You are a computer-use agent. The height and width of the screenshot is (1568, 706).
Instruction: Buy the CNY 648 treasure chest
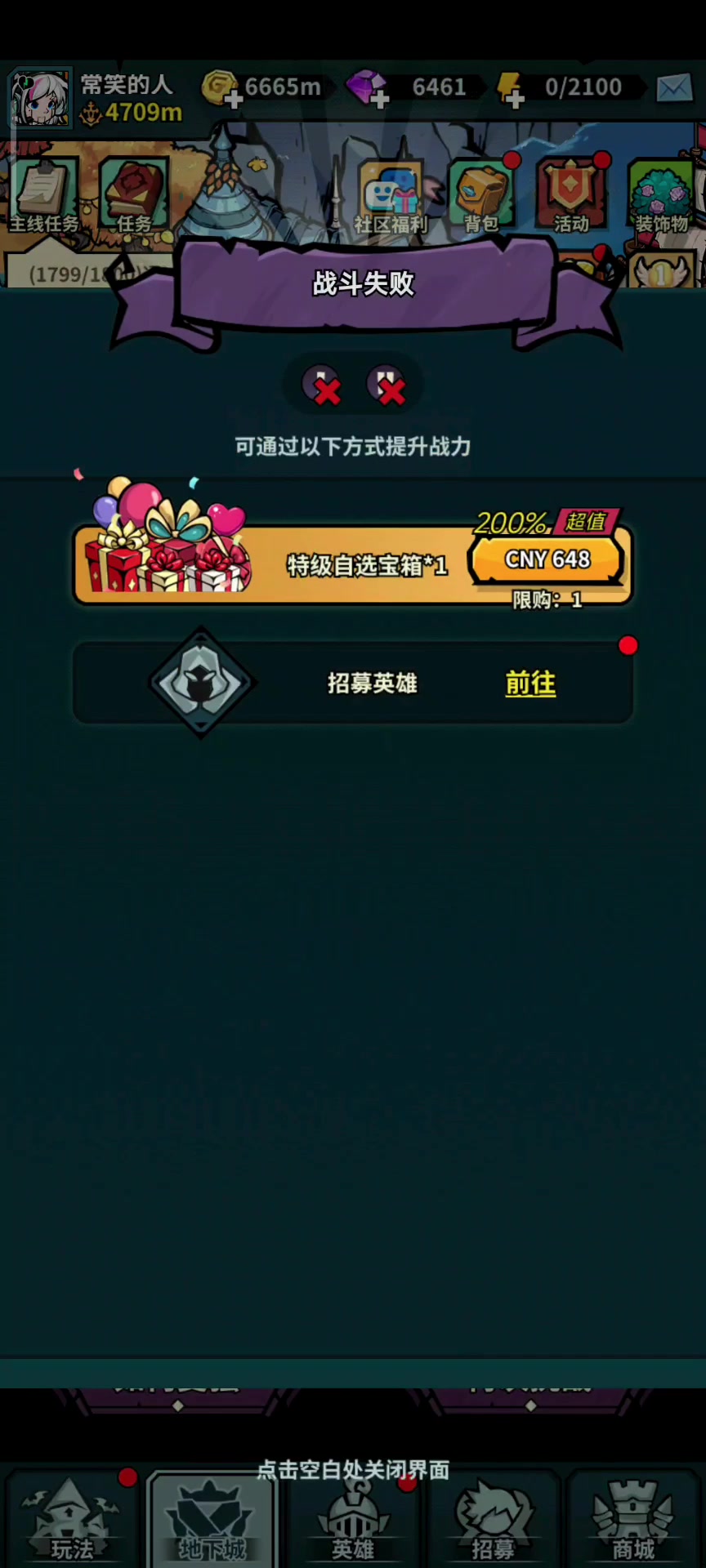click(x=547, y=560)
